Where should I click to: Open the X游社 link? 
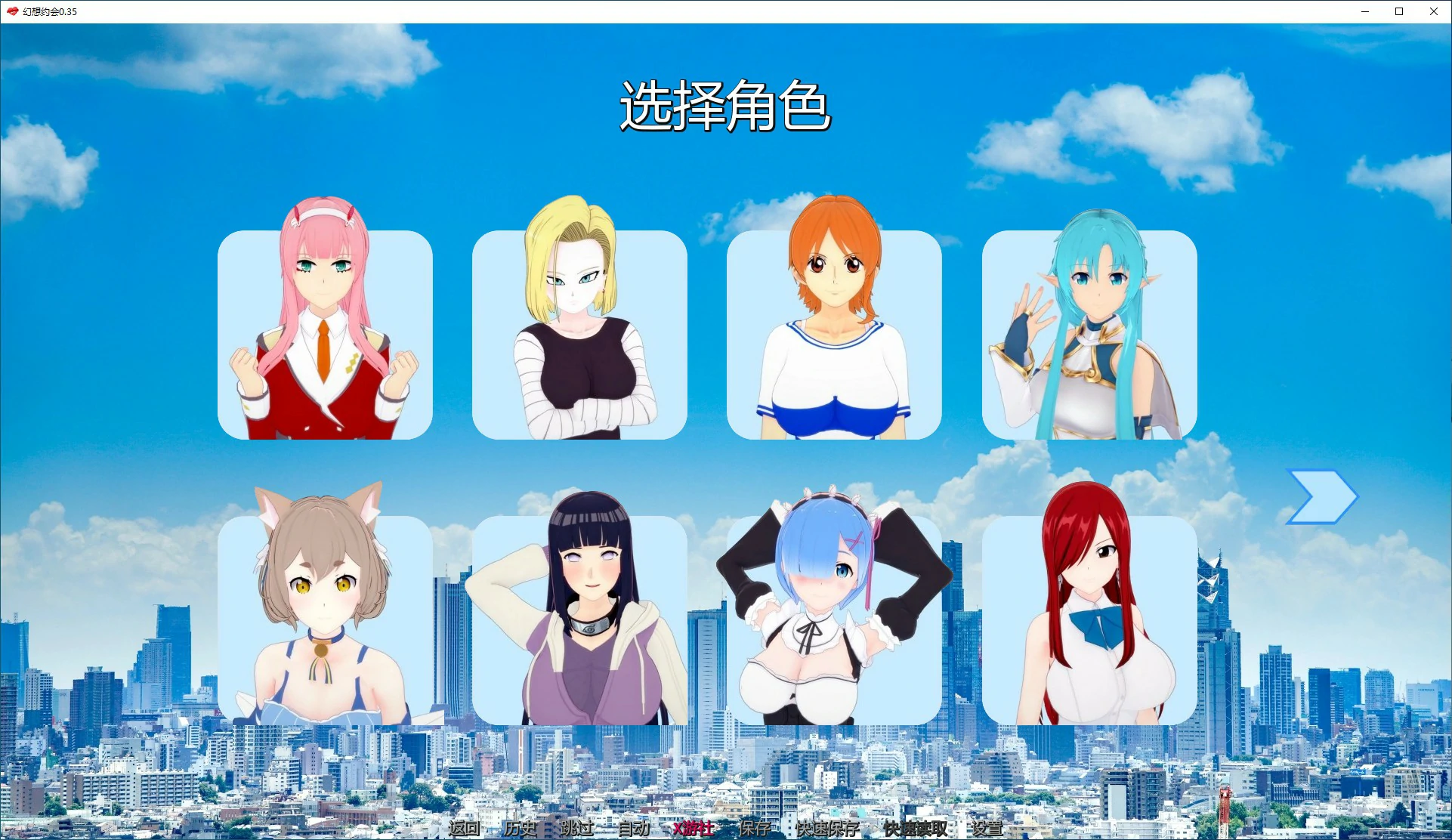[693, 828]
